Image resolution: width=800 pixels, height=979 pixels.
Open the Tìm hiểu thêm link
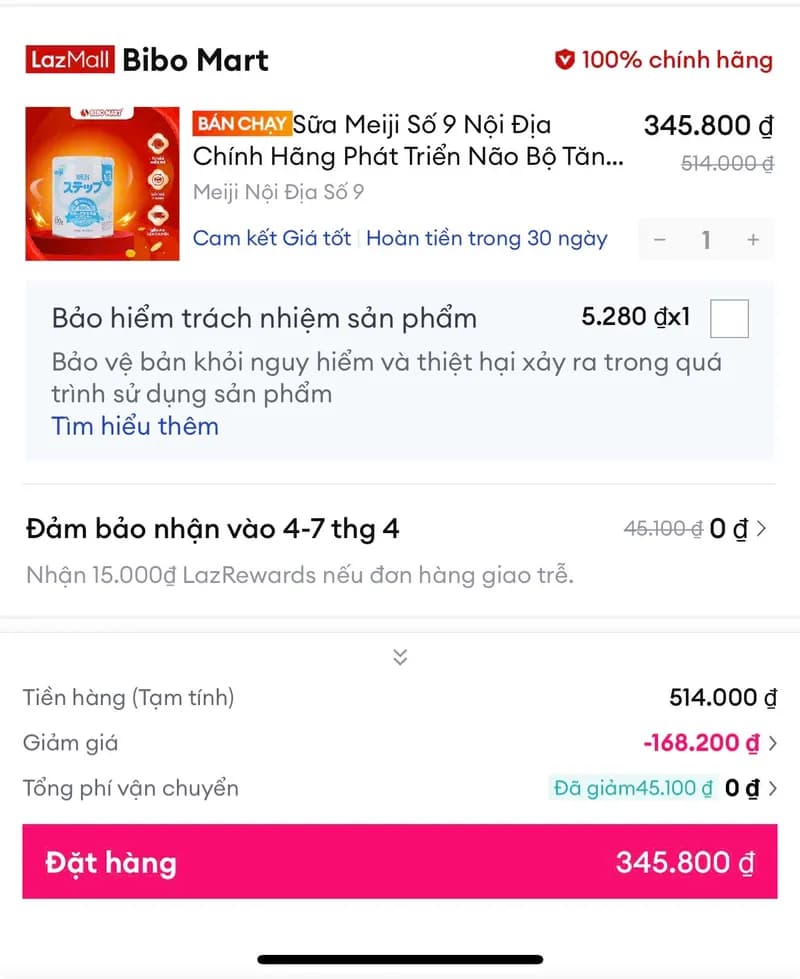tap(135, 426)
